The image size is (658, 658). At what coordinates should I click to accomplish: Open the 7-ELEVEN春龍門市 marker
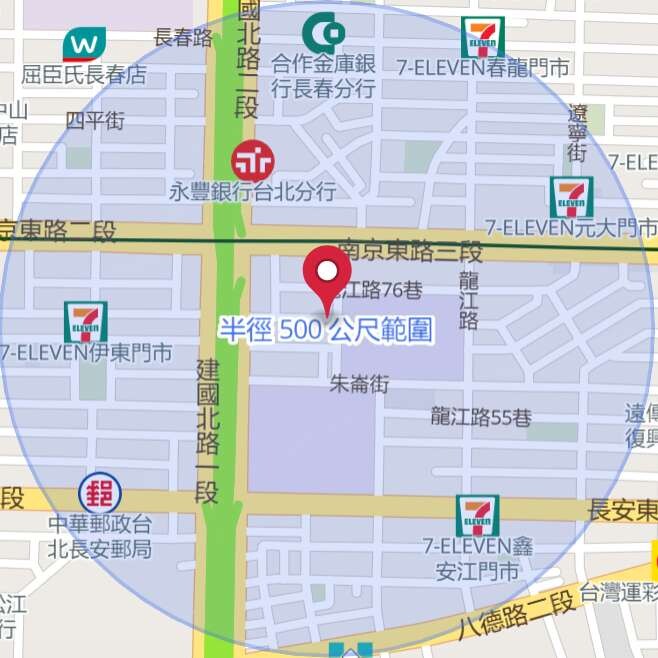tap(482, 37)
